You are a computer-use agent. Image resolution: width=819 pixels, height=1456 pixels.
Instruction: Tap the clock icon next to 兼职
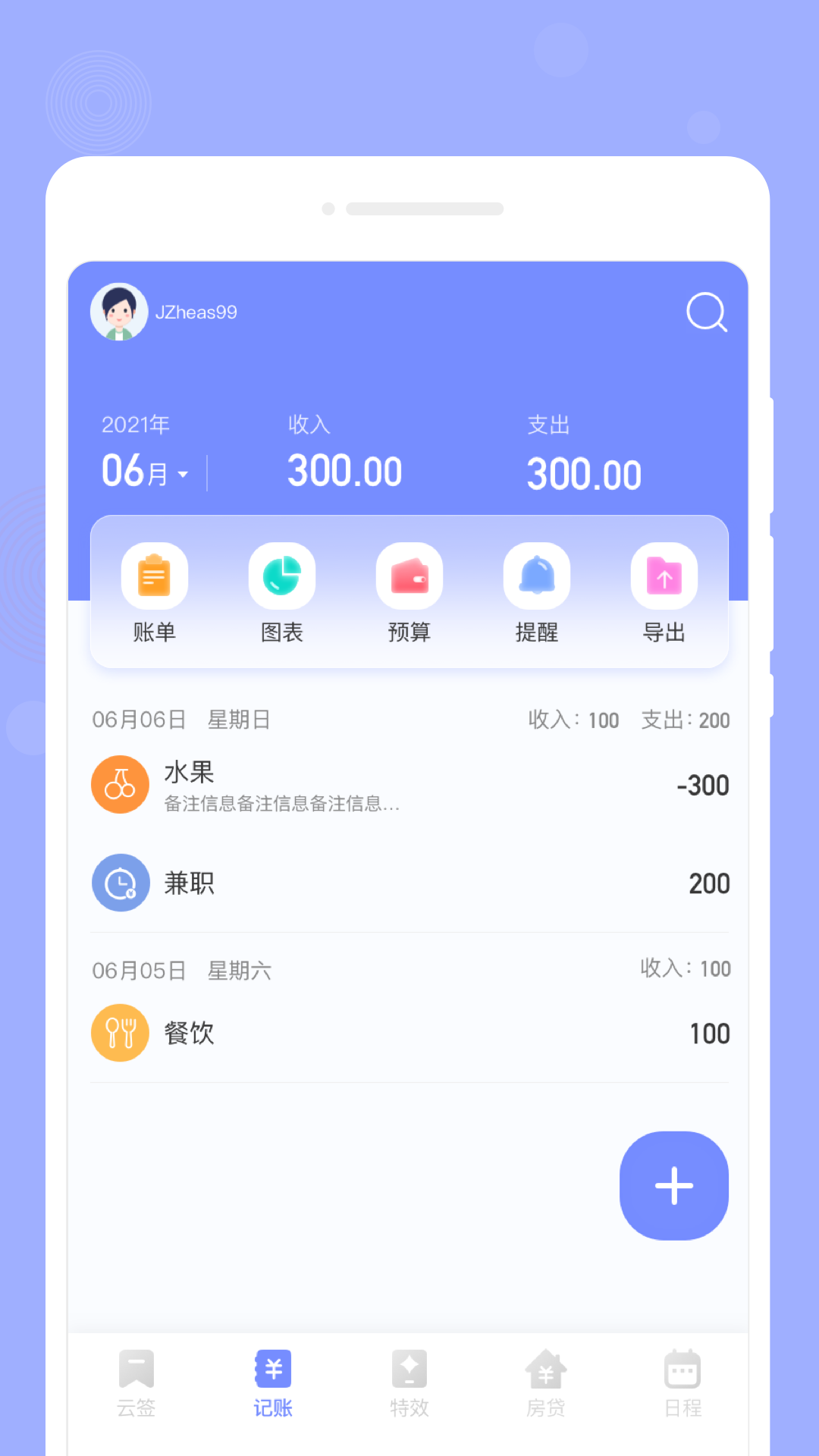pos(120,883)
